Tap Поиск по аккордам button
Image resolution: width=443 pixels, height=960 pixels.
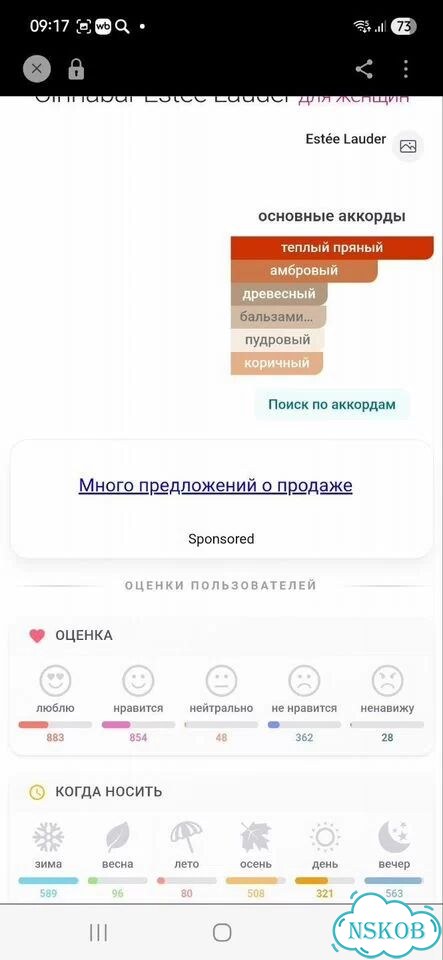(332, 405)
